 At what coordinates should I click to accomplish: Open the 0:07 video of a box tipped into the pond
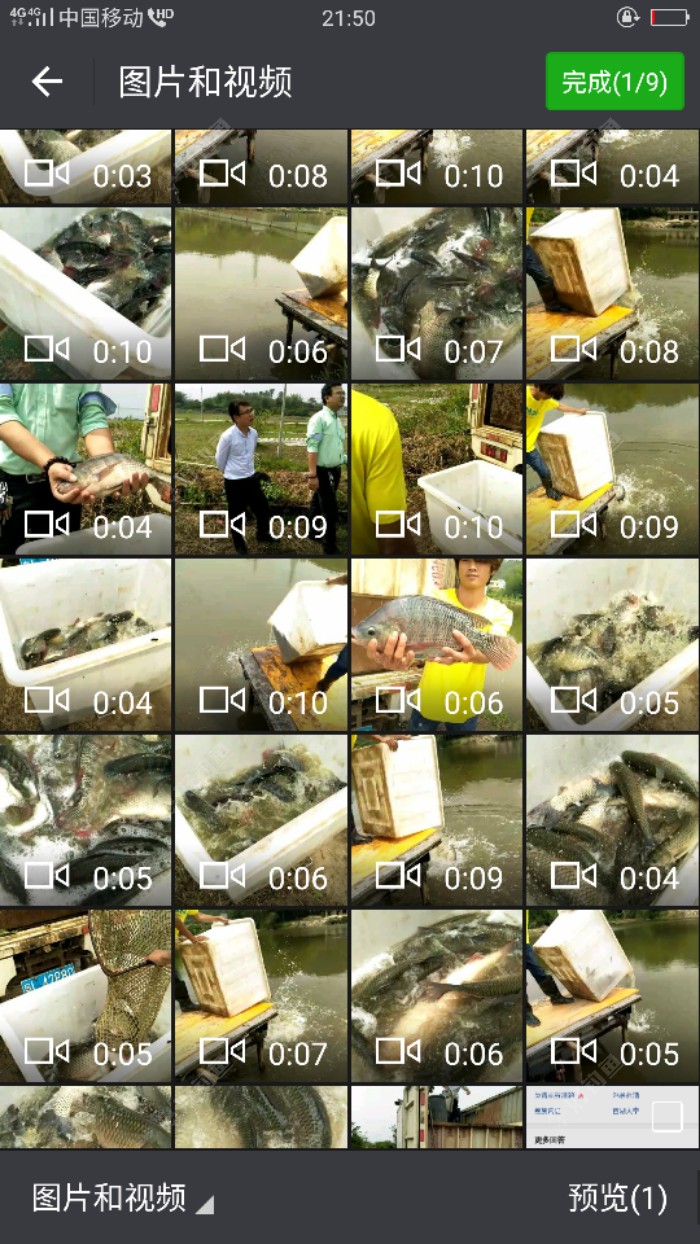261,996
